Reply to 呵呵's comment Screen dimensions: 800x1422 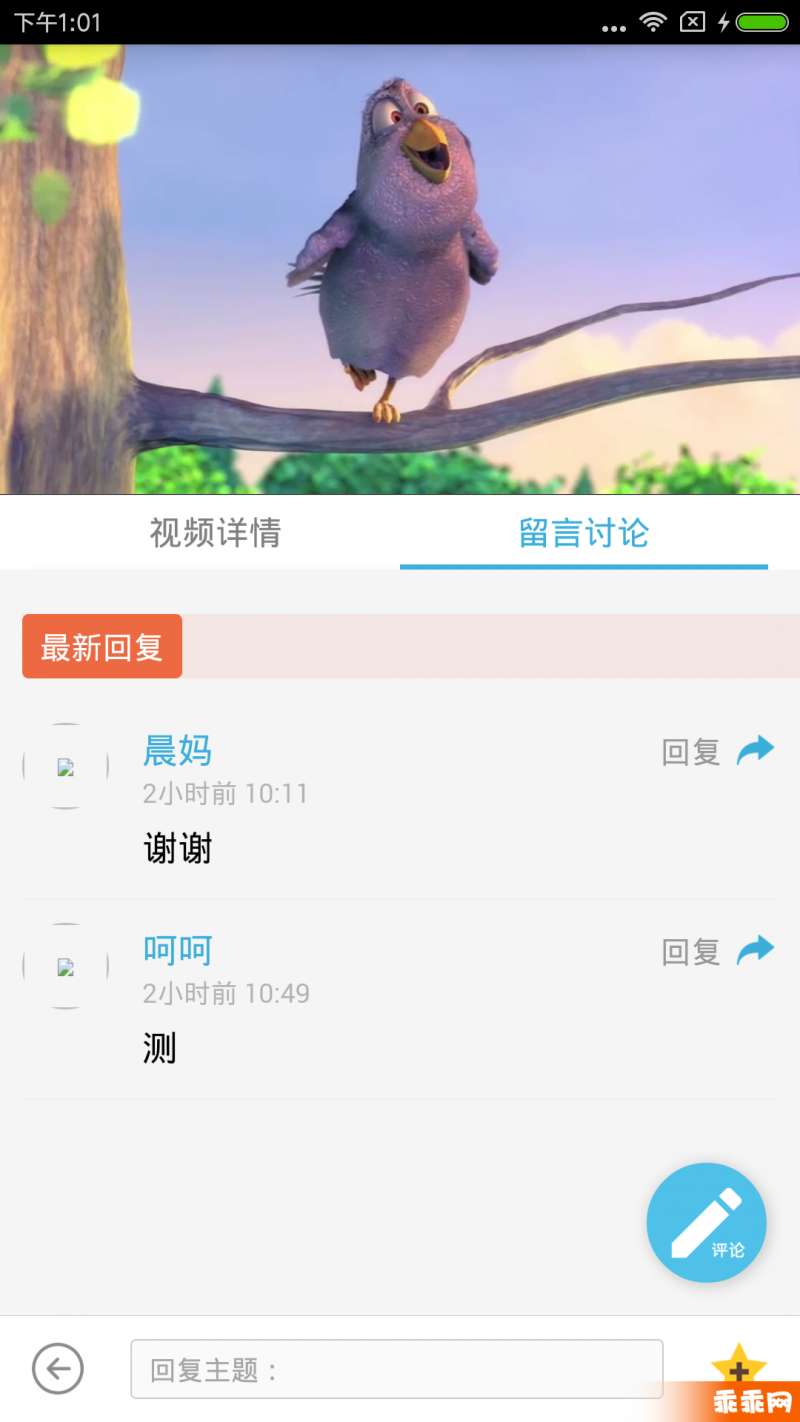click(x=691, y=952)
